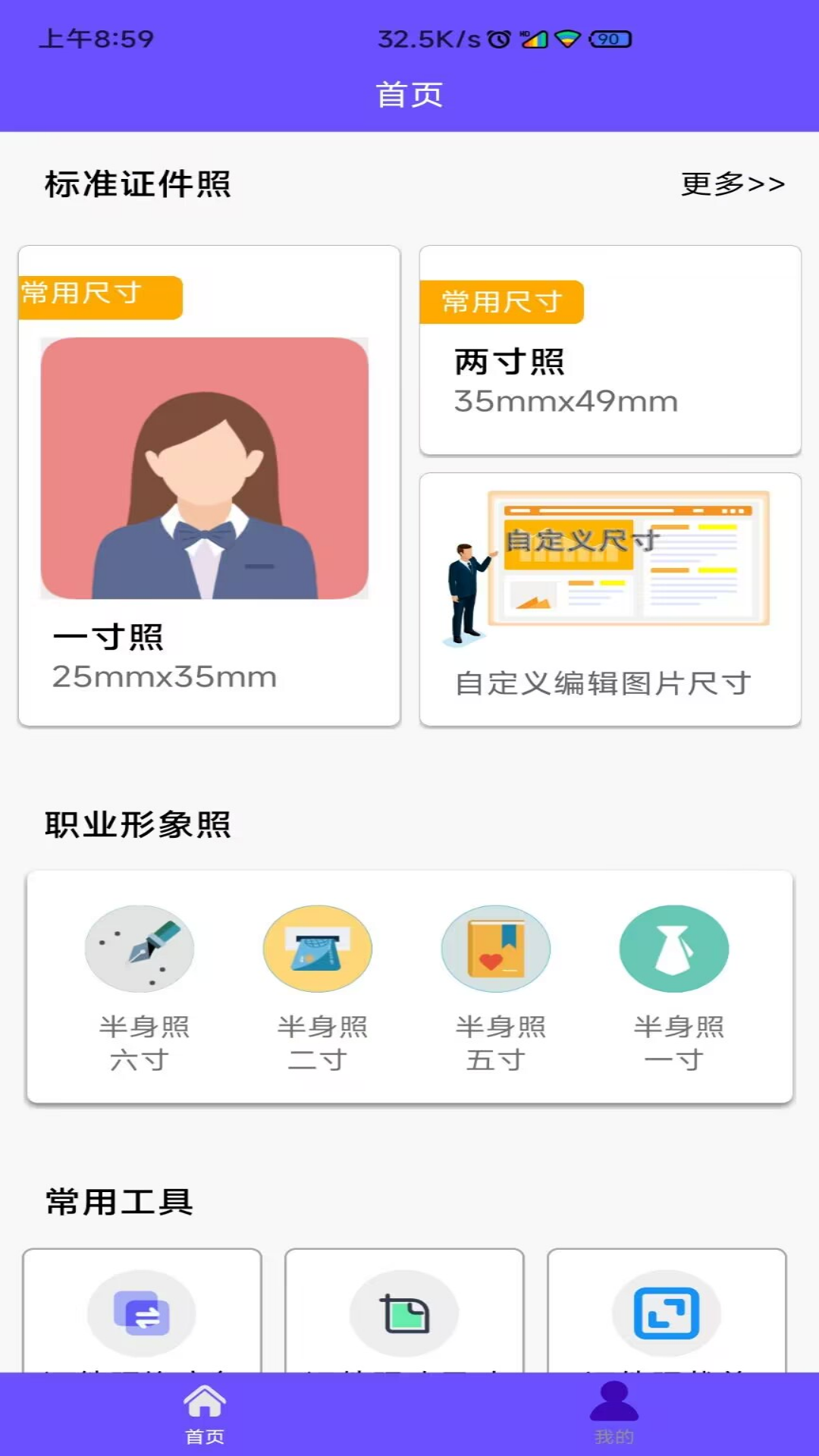Open the tool card with blue resize icon
The image size is (819, 1456).
pos(667,1312)
